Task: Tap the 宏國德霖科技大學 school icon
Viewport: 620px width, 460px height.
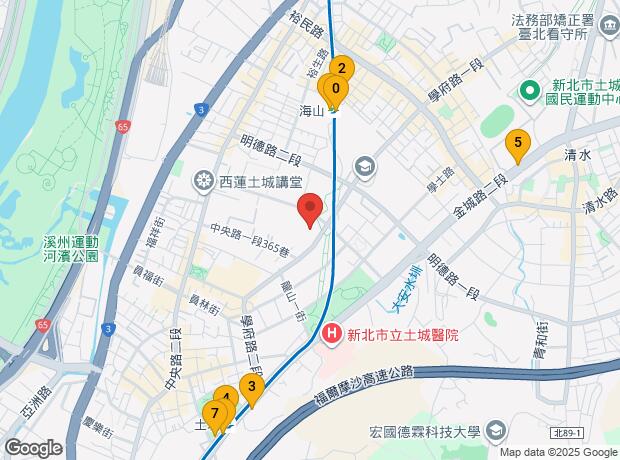Action: coord(495,432)
